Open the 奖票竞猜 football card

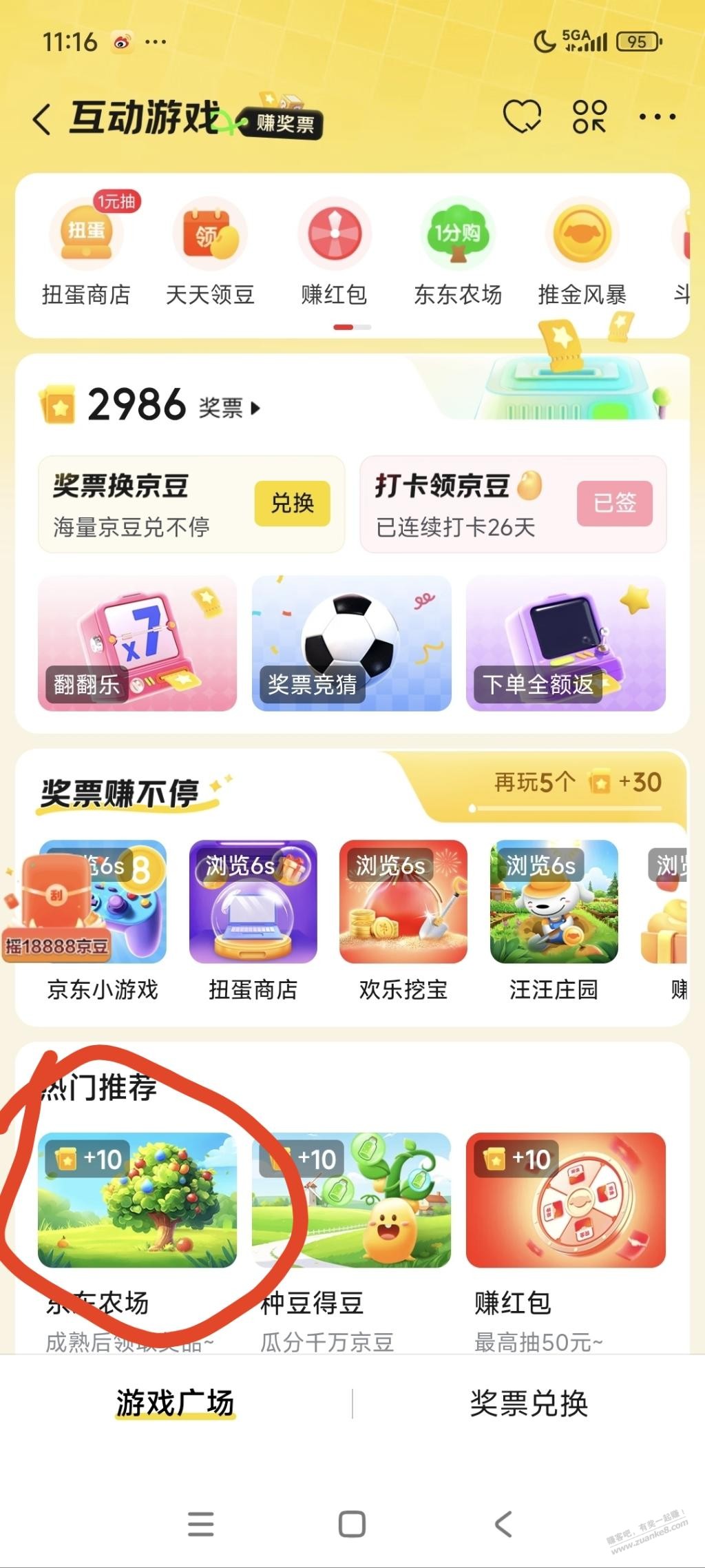(352, 643)
